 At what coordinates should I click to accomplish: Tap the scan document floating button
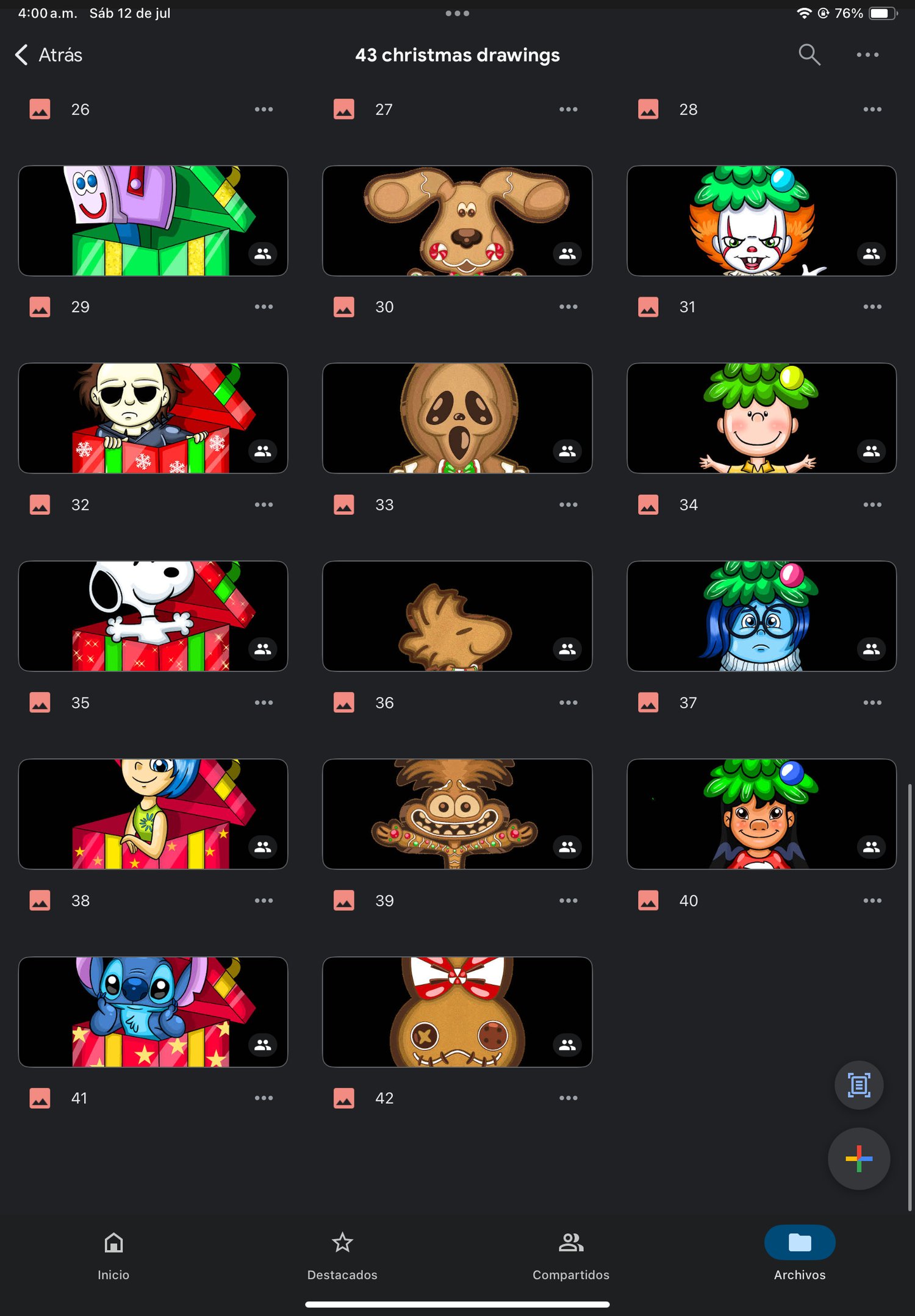(x=858, y=1085)
